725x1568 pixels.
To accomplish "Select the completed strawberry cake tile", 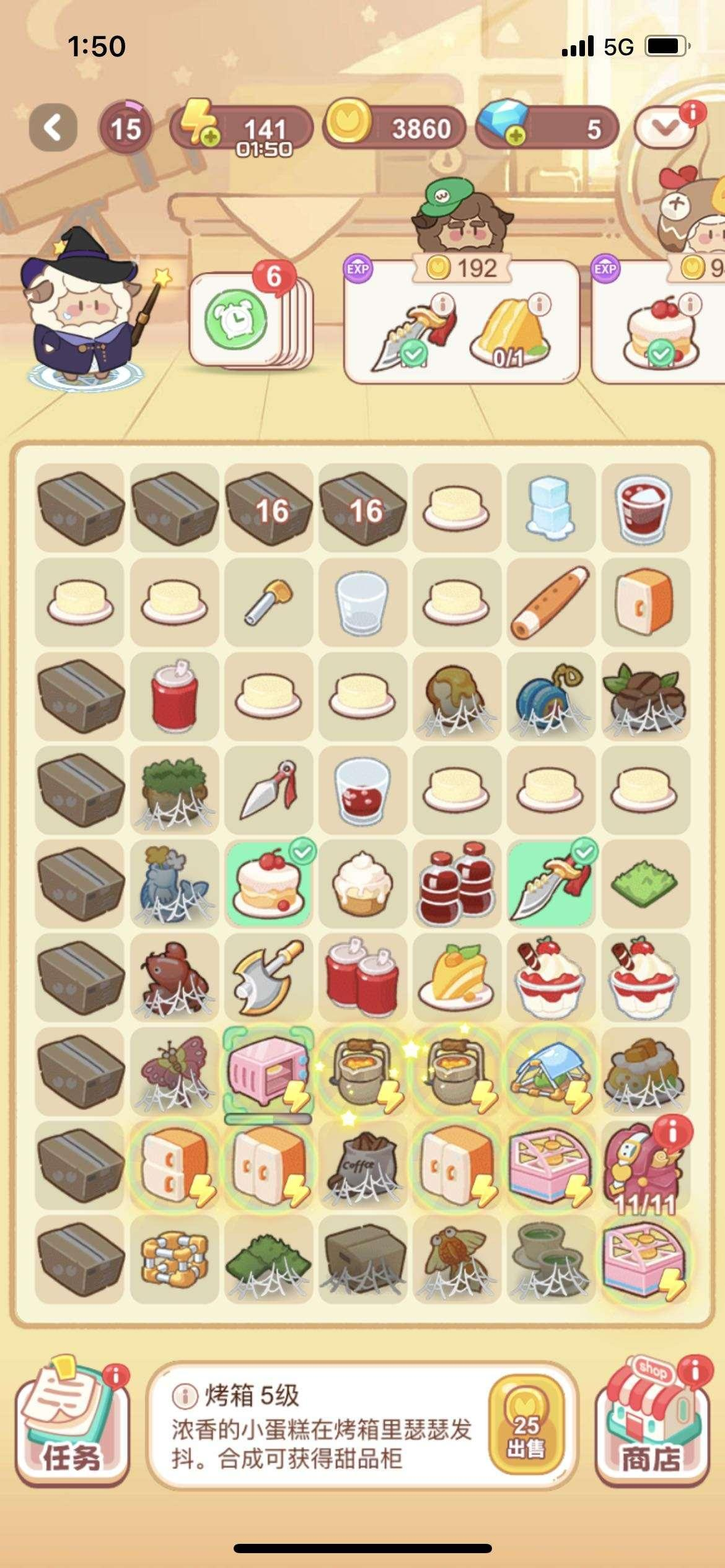I will [x=268, y=884].
